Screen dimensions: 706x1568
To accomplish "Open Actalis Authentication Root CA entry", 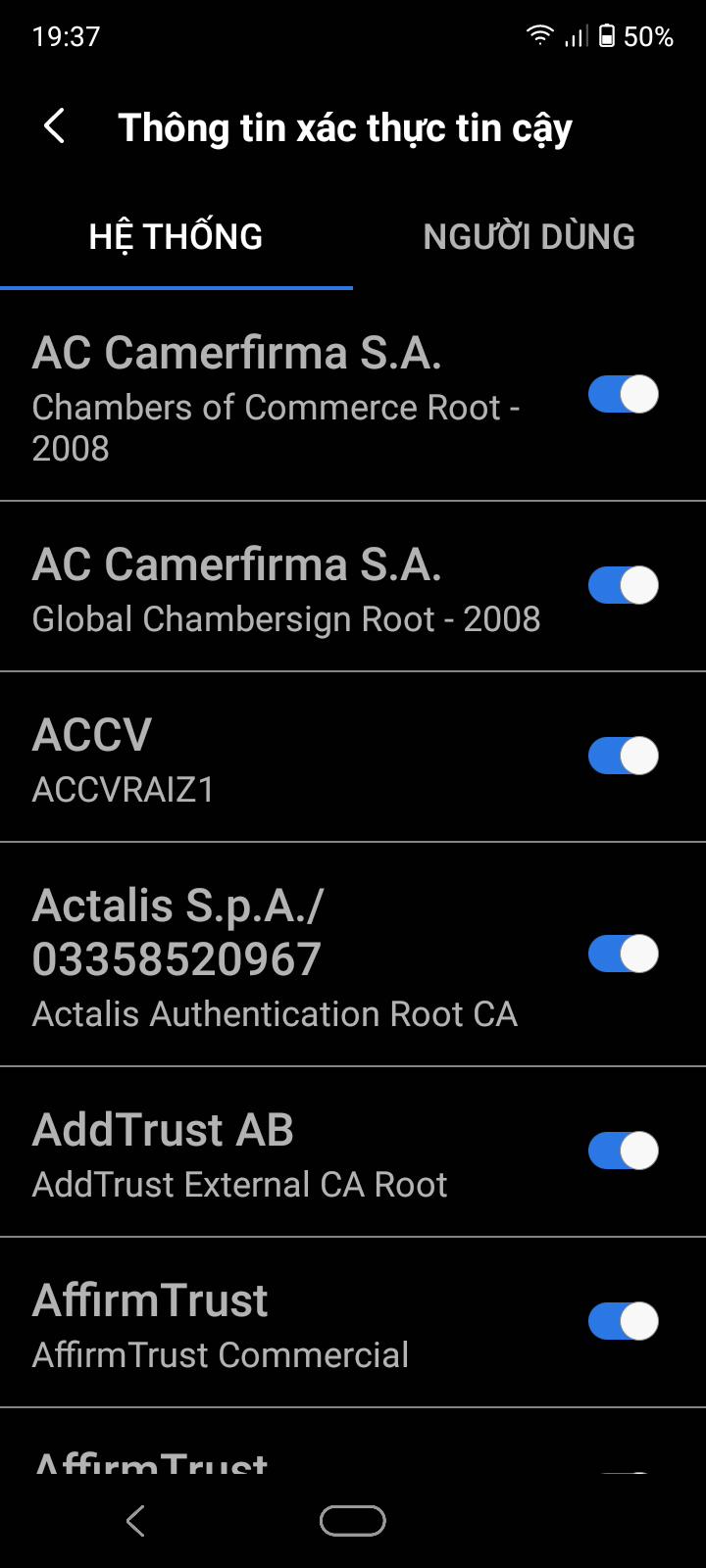I will click(284, 955).
